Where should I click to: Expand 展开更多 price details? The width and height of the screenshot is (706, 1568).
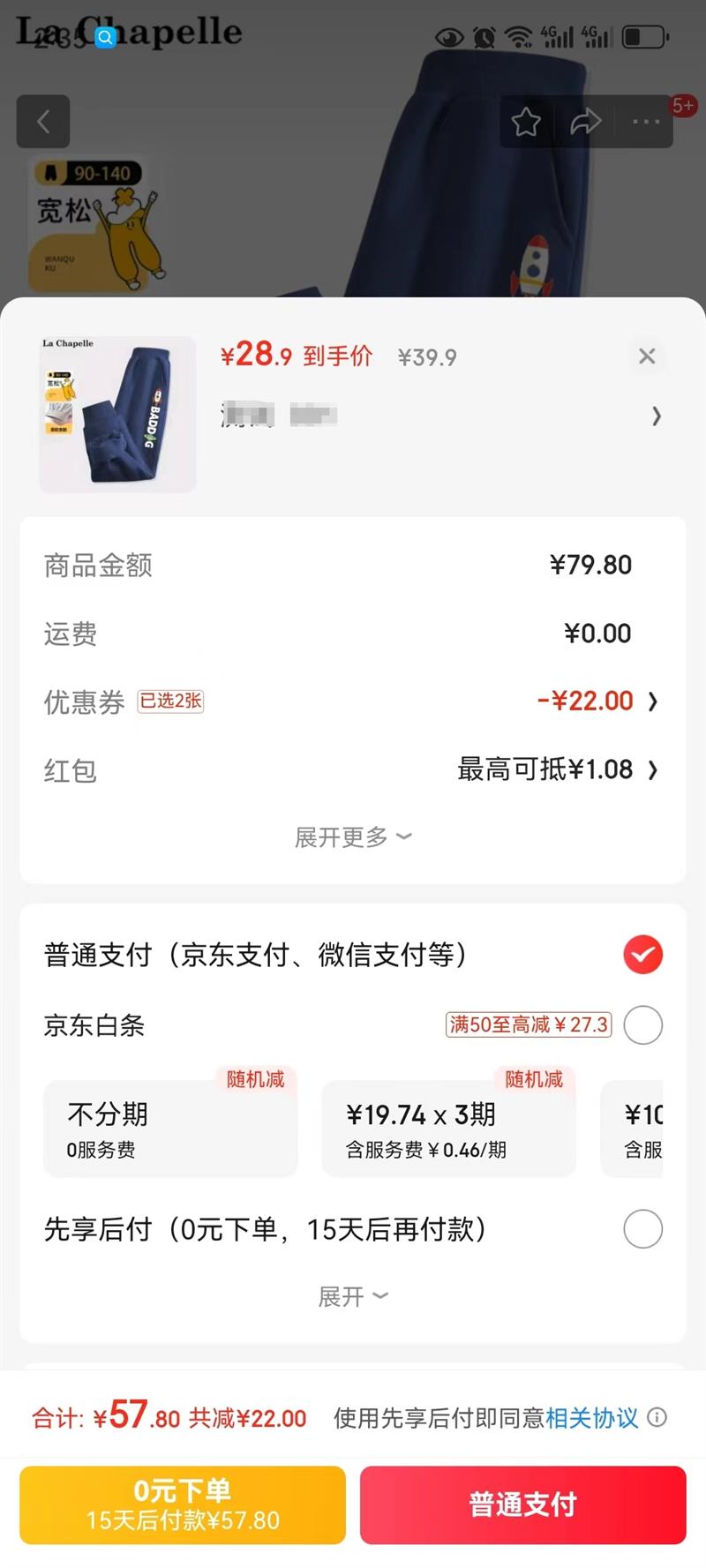click(x=353, y=837)
